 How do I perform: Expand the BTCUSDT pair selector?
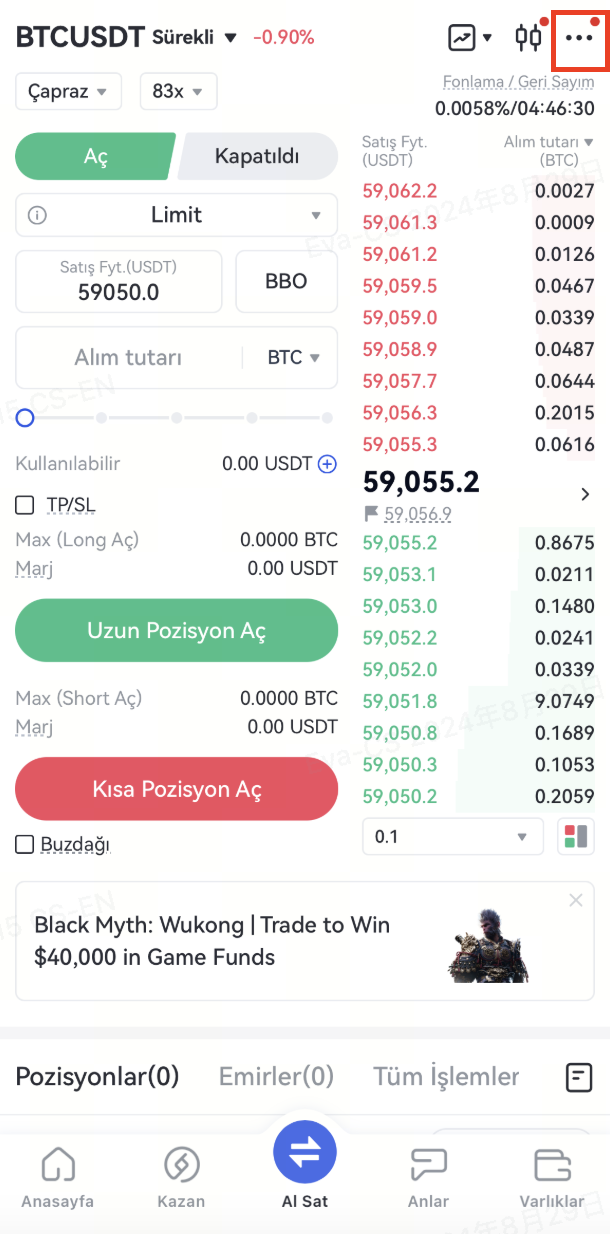pos(125,38)
